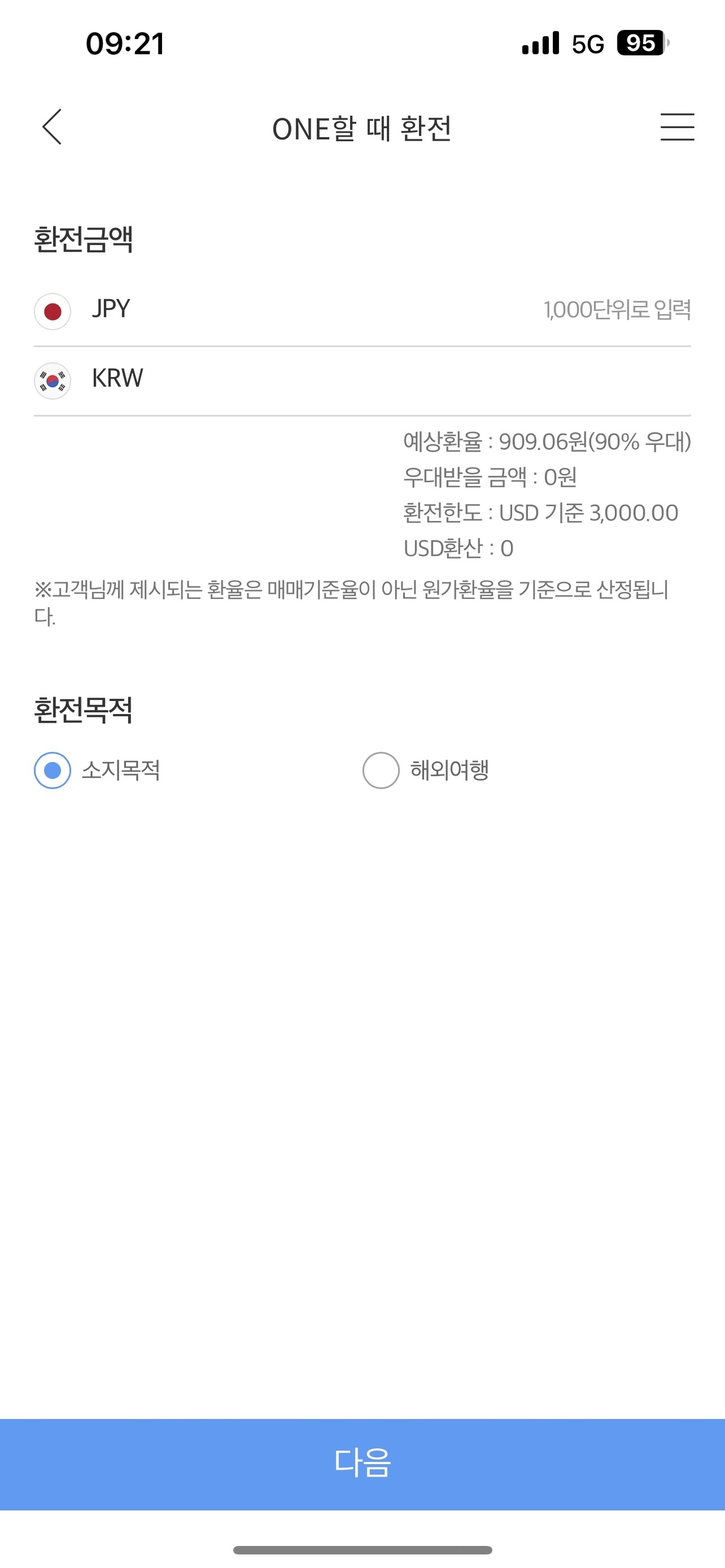Viewport: 725px width, 1568px height.
Task: Click the Korea flag icon next to KRW
Action: point(52,379)
